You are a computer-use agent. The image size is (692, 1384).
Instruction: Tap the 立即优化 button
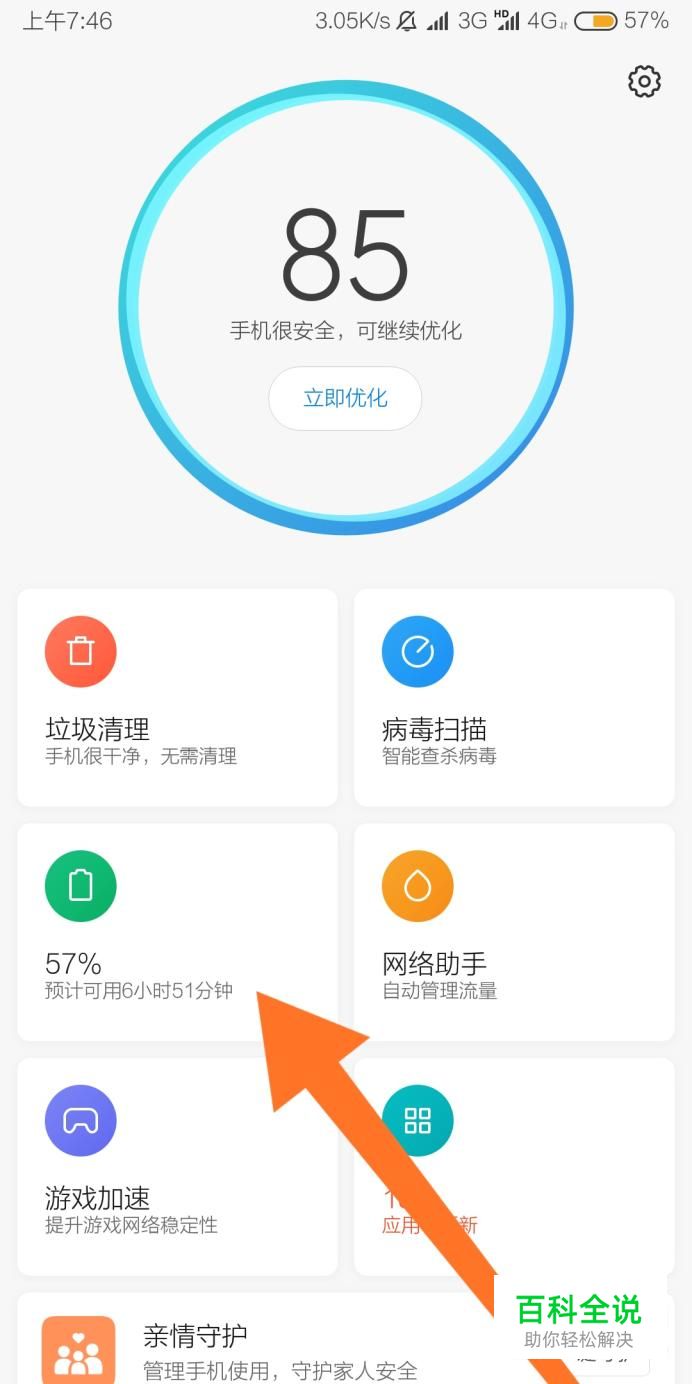345,398
